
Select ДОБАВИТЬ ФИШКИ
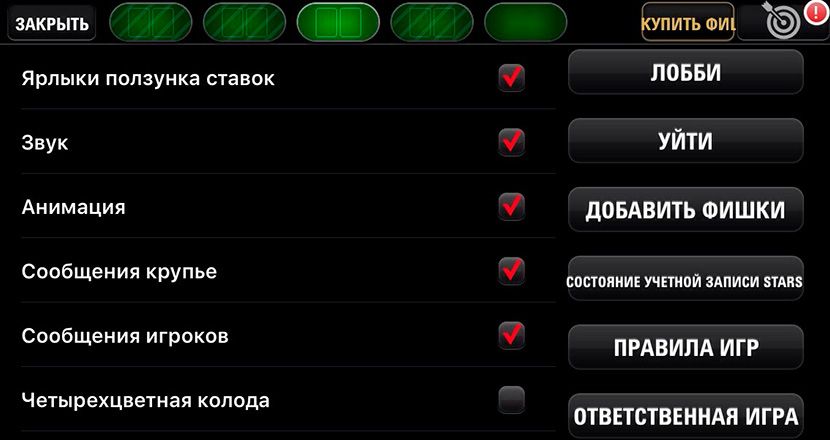(685, 211)
